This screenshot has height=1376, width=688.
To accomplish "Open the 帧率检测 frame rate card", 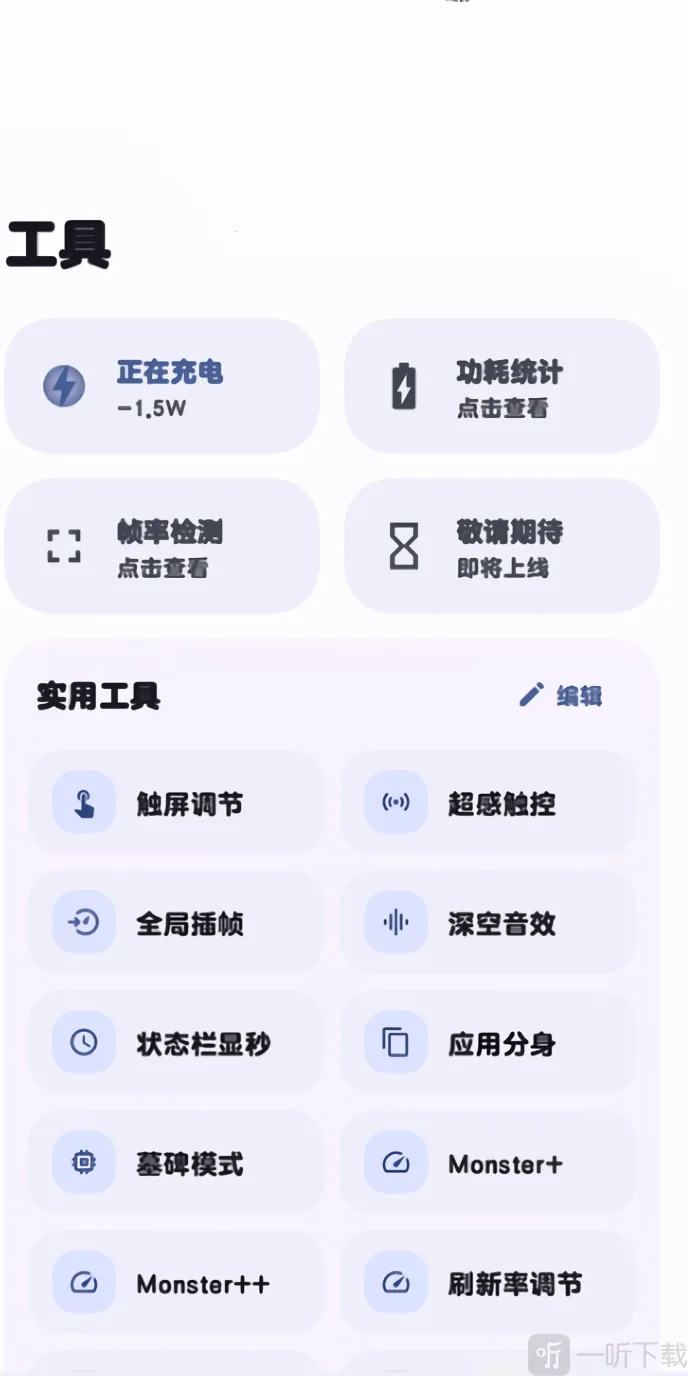I will (x=162, y=546).
